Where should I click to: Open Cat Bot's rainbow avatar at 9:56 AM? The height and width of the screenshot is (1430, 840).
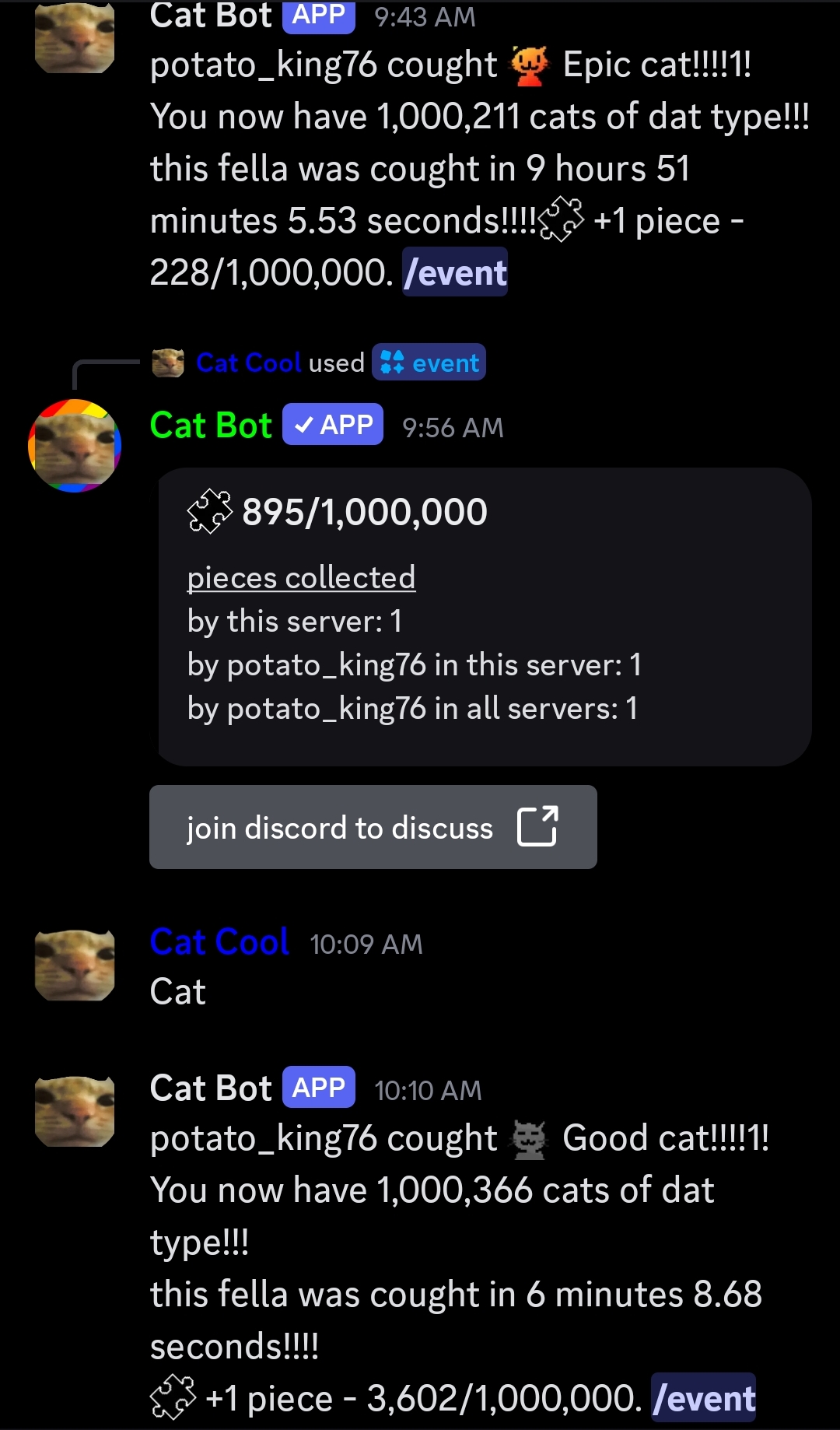pos(75,446)
